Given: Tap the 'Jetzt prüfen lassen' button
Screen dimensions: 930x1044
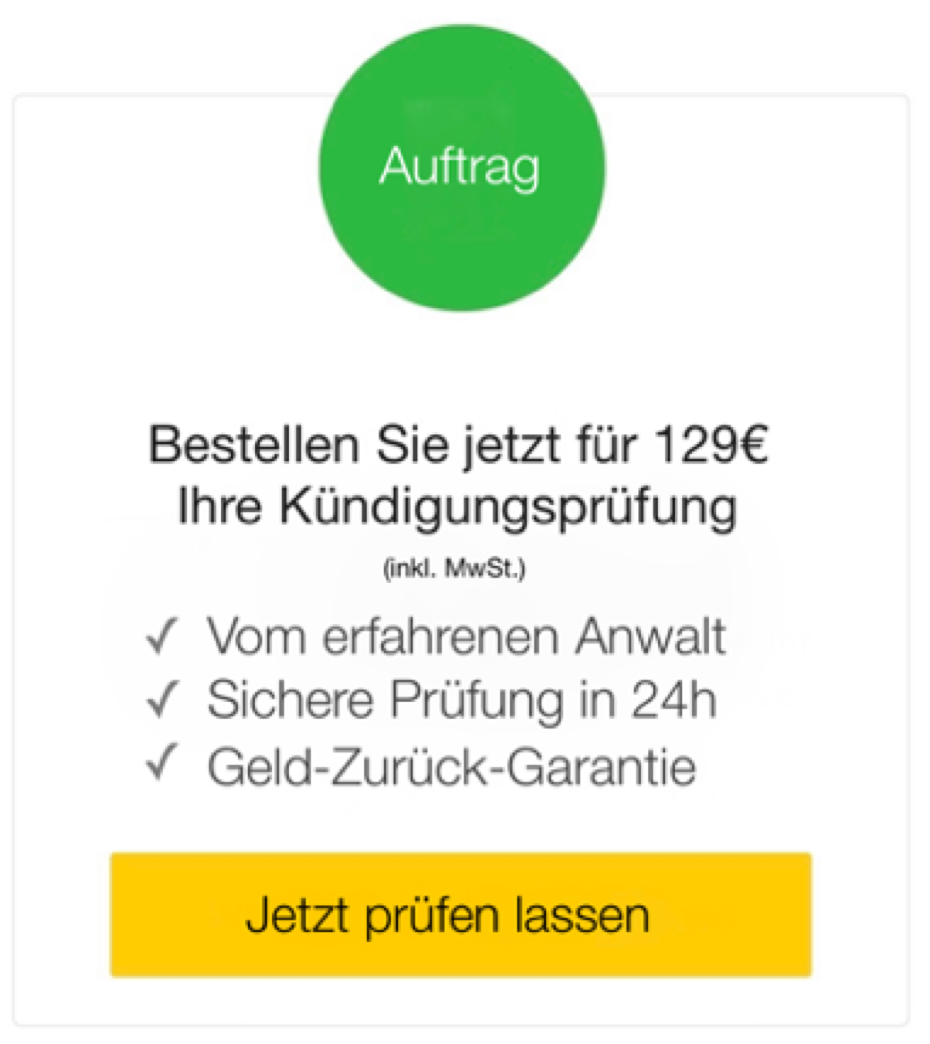Looking at the screenshot, I should pos(460,914).
